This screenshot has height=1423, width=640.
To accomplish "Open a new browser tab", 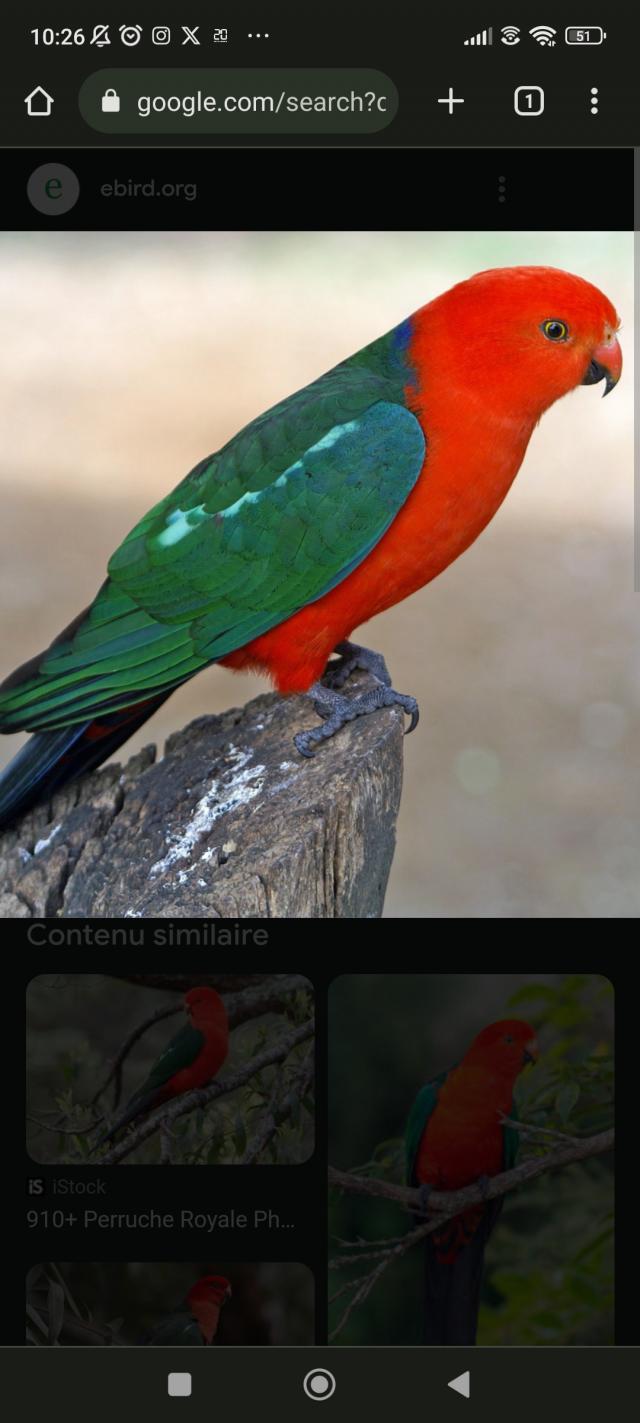I will pyautogui.click(x=451, y=101).
